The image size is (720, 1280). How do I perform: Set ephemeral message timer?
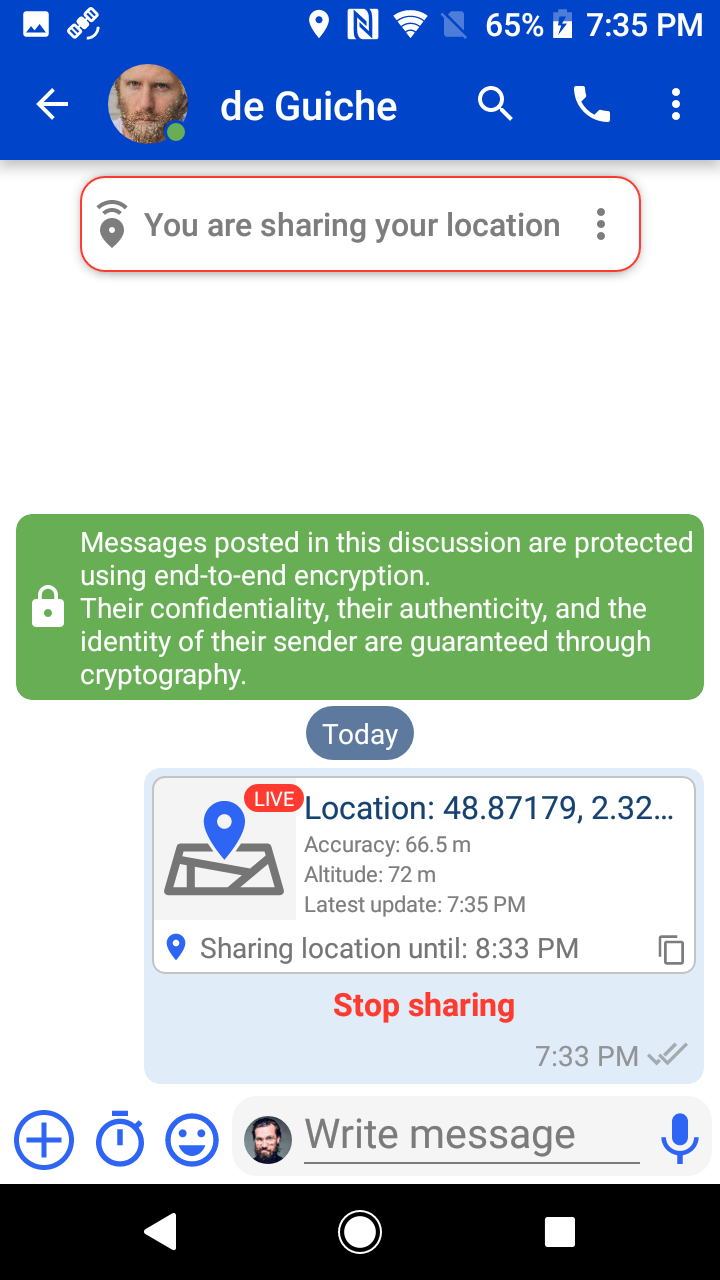pyautogui.click(x=120, y=1139)
